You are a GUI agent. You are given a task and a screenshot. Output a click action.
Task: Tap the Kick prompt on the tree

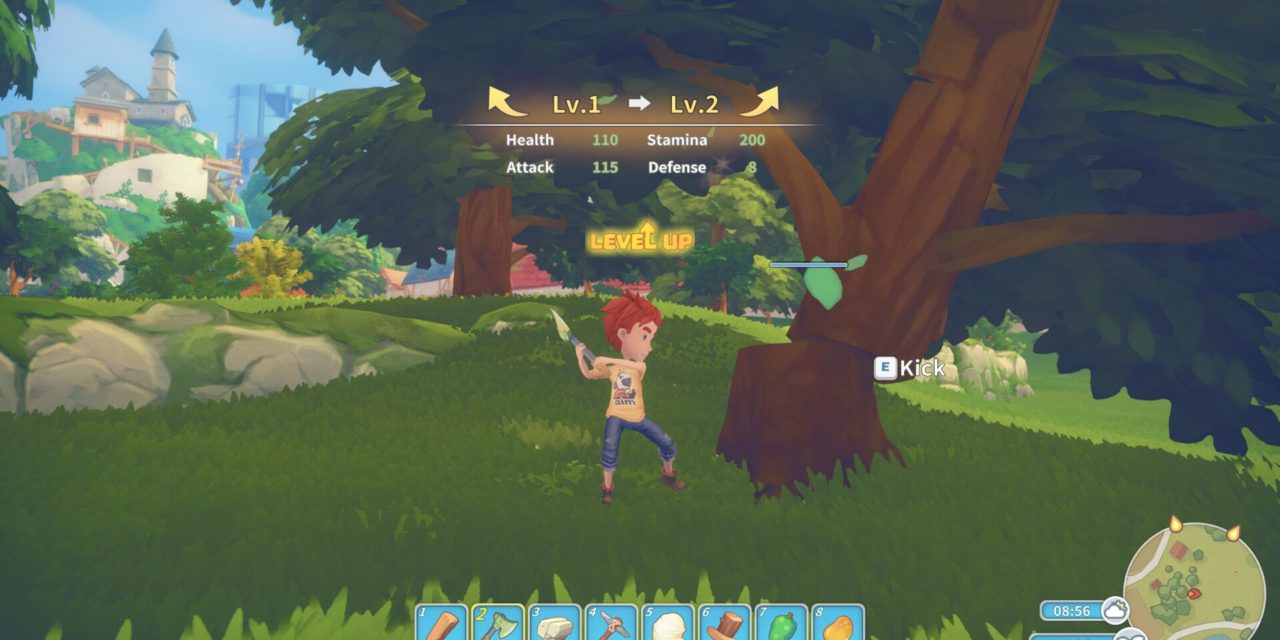point(909,368)
